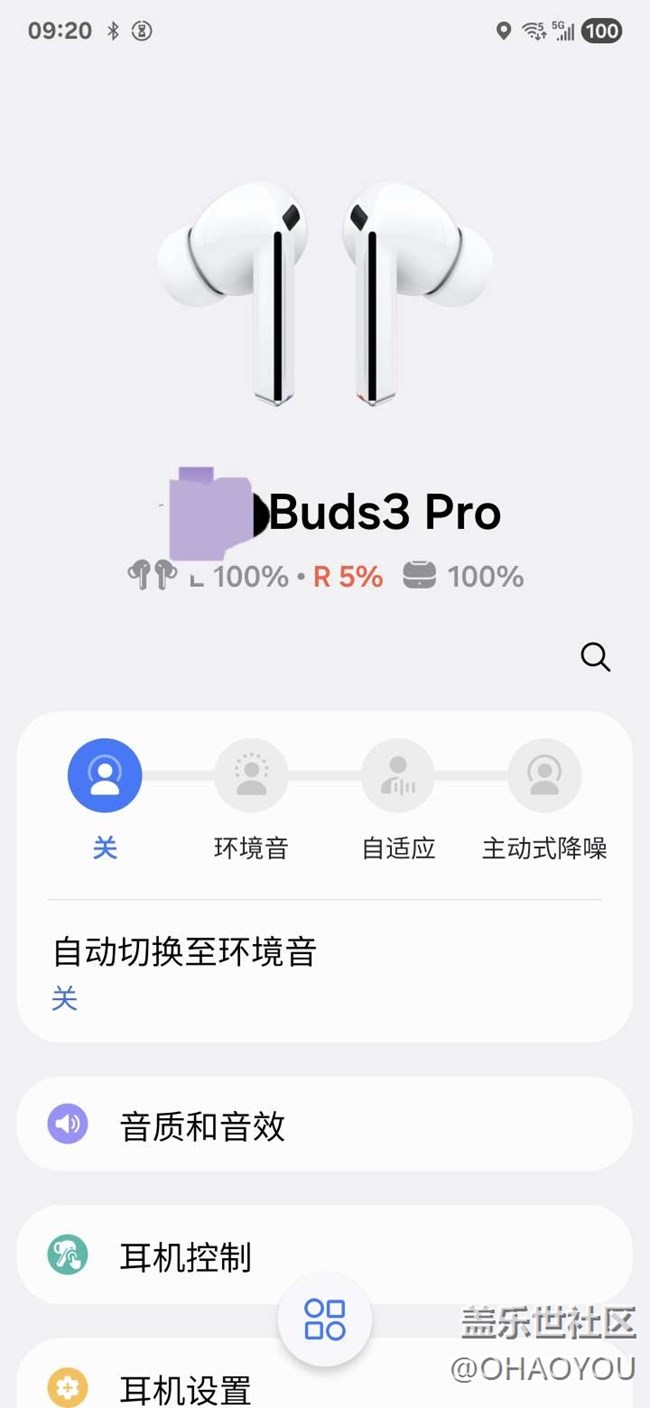Screen dimensions: 650x1408
Task: Select the 关 noise control mode
Action: tap(105, 775)
